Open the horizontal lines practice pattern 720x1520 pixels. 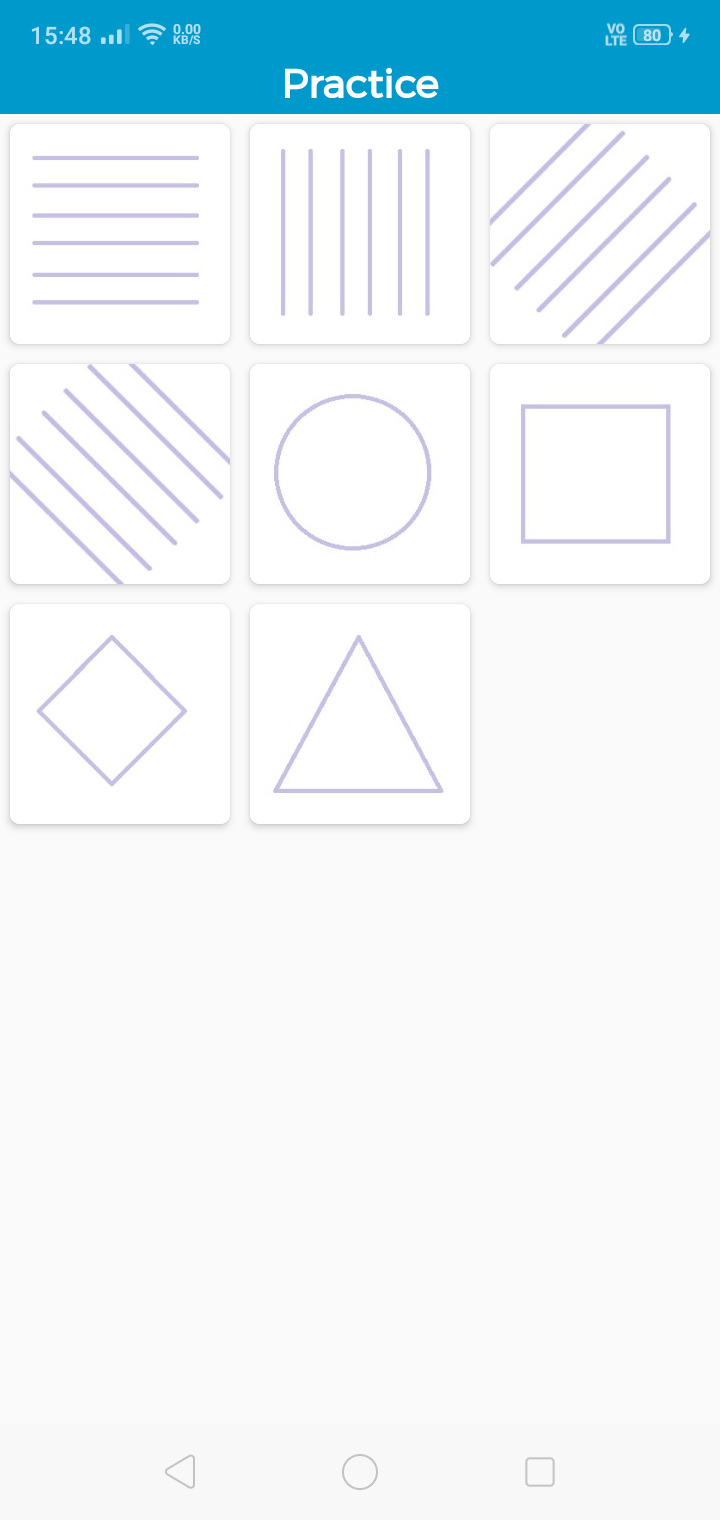click(x=120, y=233)
